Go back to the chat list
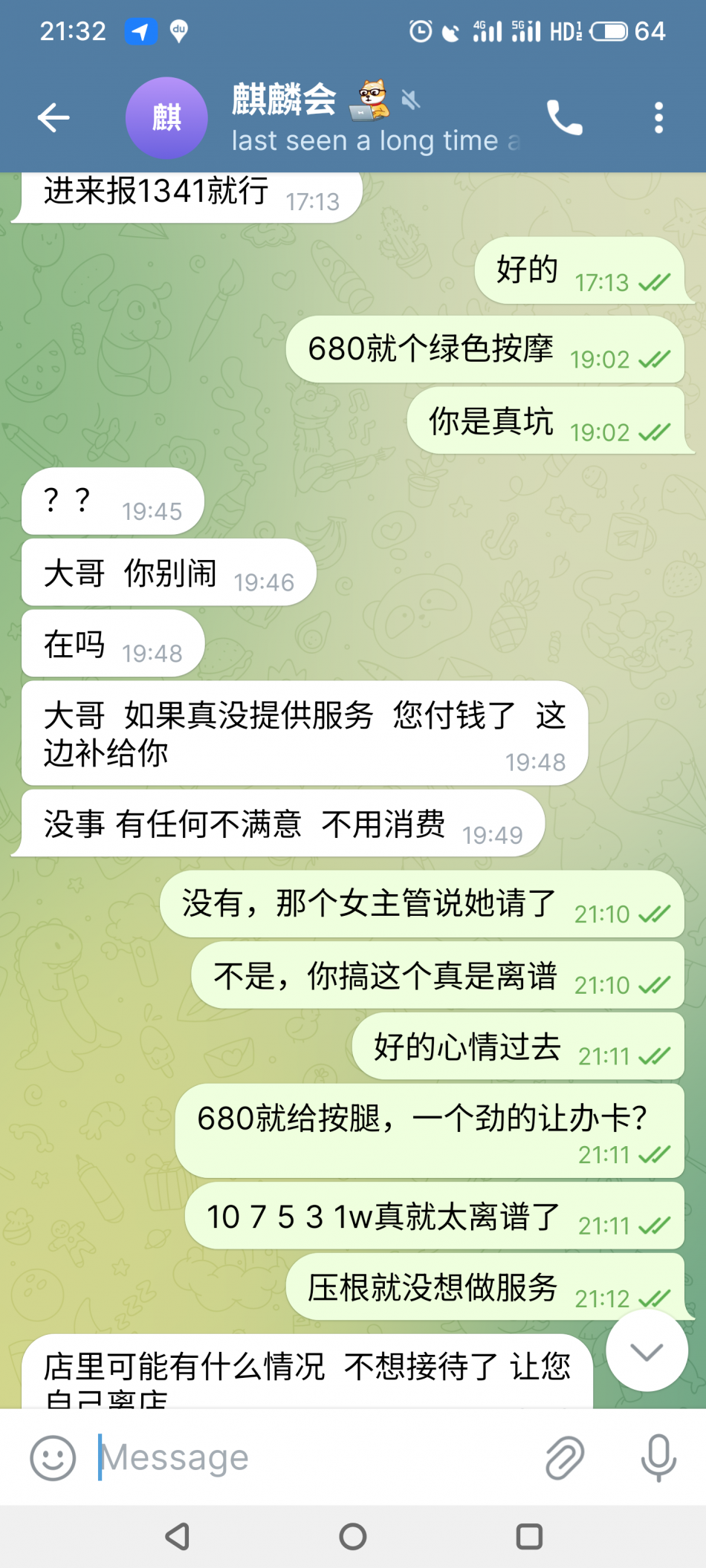 54,117
